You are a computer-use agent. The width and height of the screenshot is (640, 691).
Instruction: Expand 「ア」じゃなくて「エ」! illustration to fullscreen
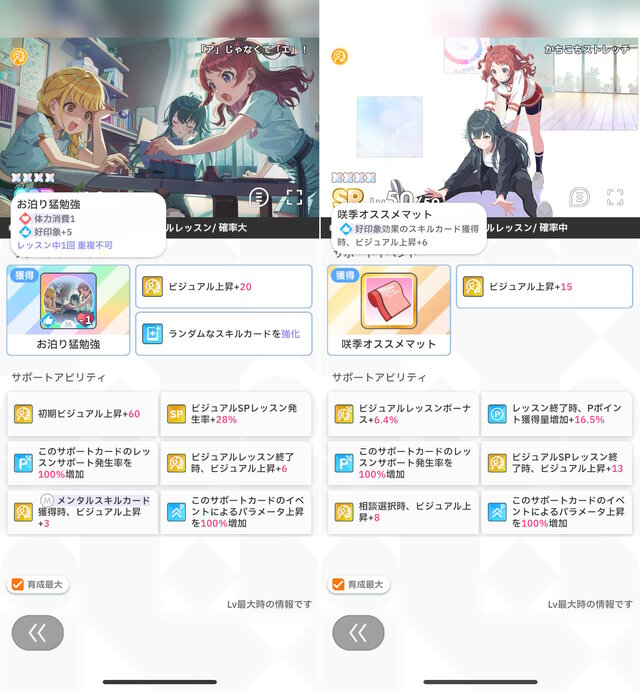pos(294,198)
